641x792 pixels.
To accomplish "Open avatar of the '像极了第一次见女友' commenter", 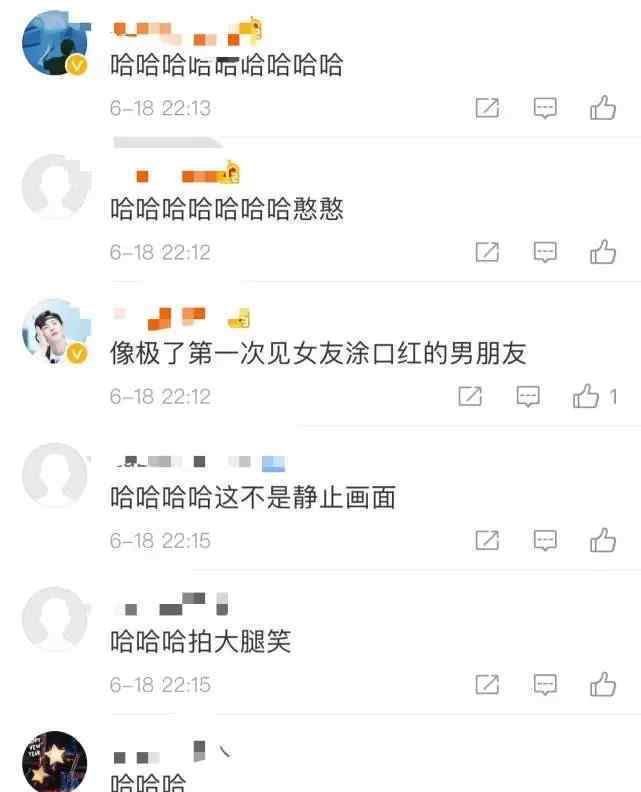I will 55,332.
